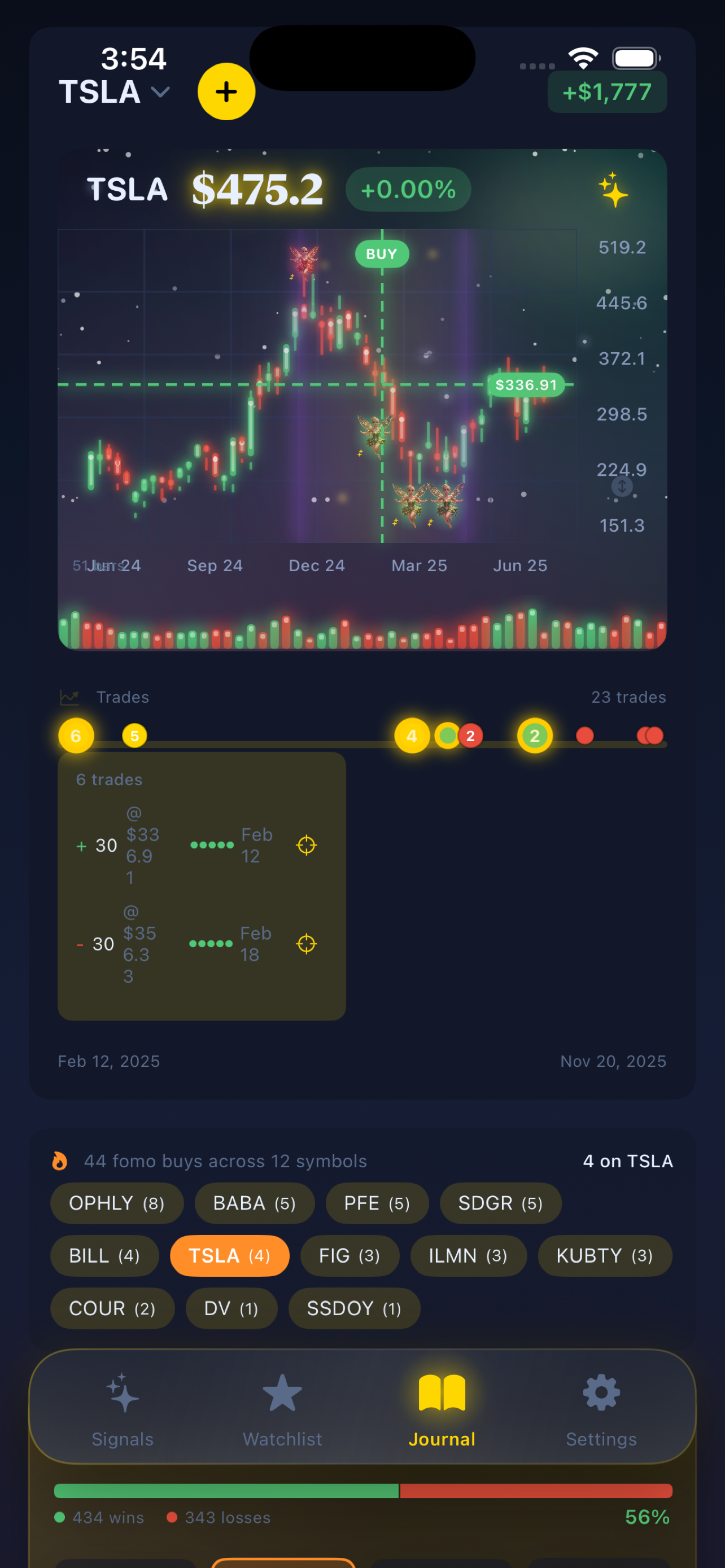725x1568 pixels.
Task: Tap the yellow plus add button
Action: pos(226,92)
